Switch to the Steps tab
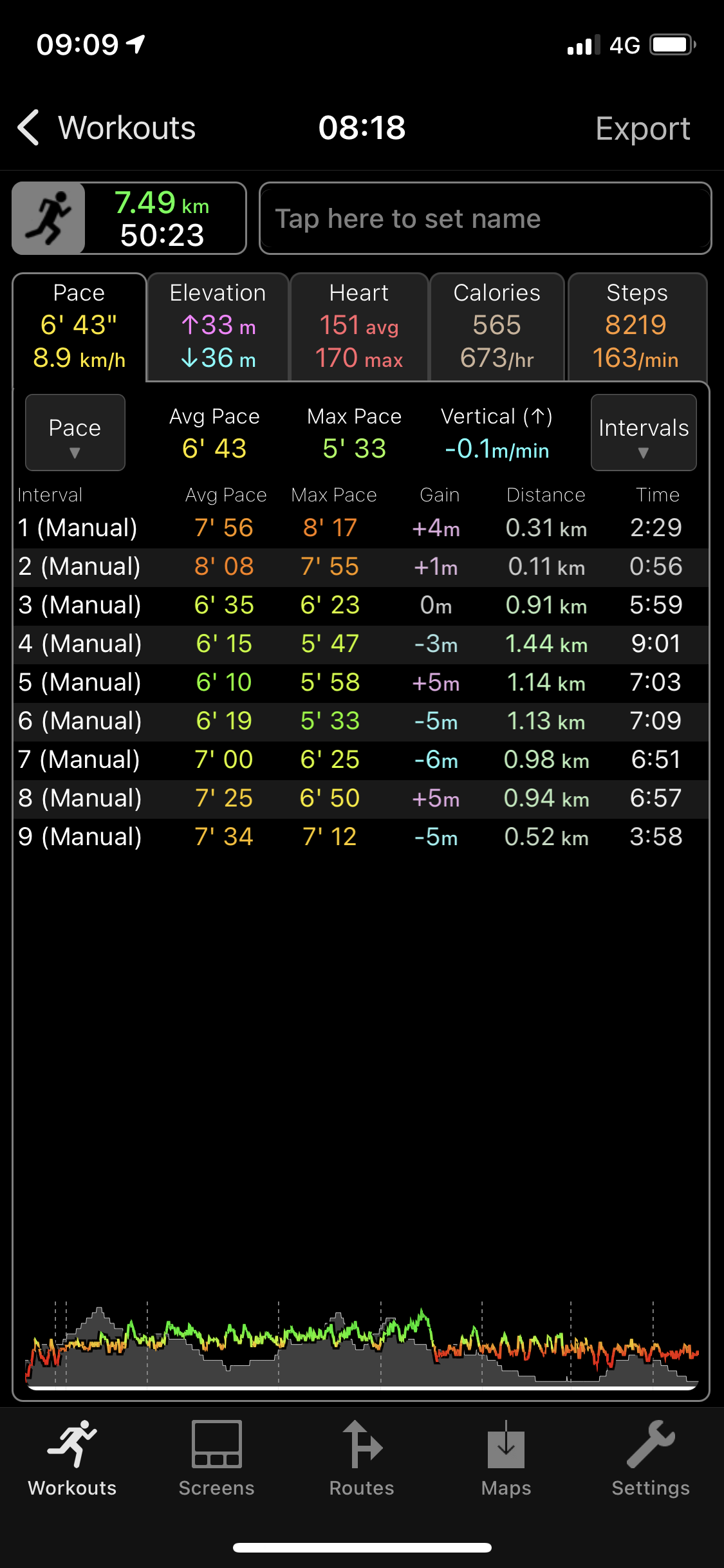Screen dimensions: 724x1568 (636, 327)
